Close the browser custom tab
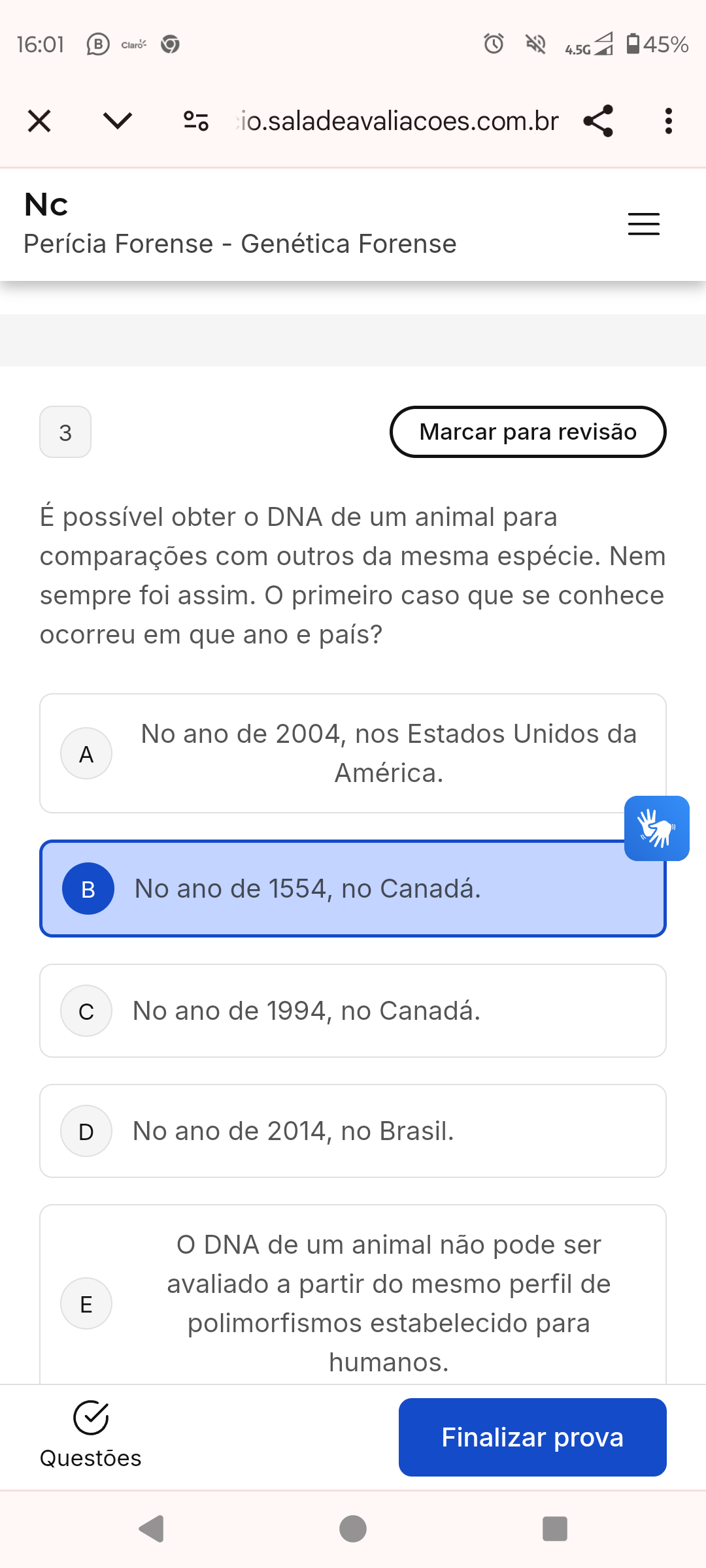Image resolution: width=706 pixels, height=1568 pixels. pos(39,121)
